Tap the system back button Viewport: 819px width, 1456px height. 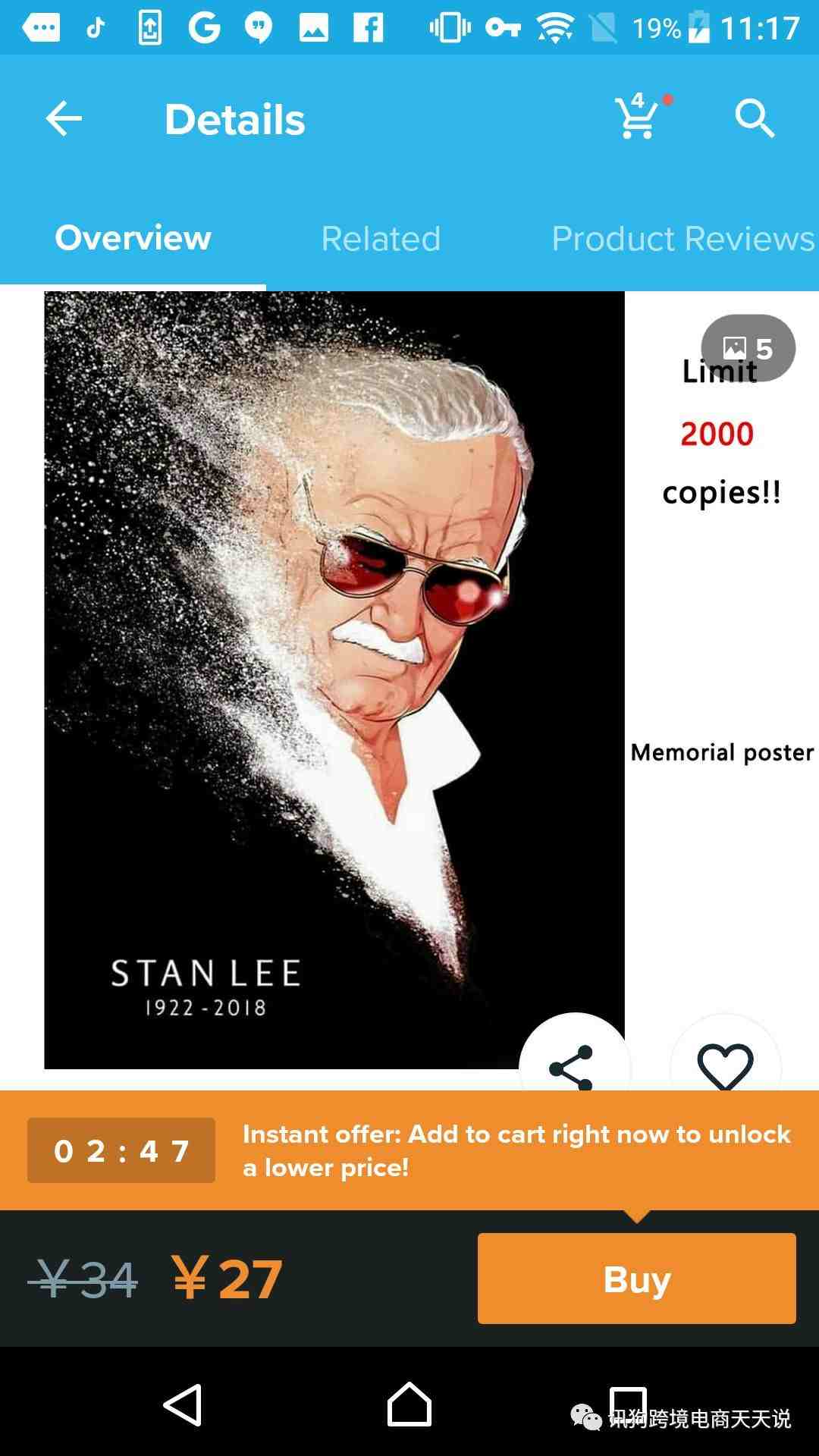point(183,1405)
